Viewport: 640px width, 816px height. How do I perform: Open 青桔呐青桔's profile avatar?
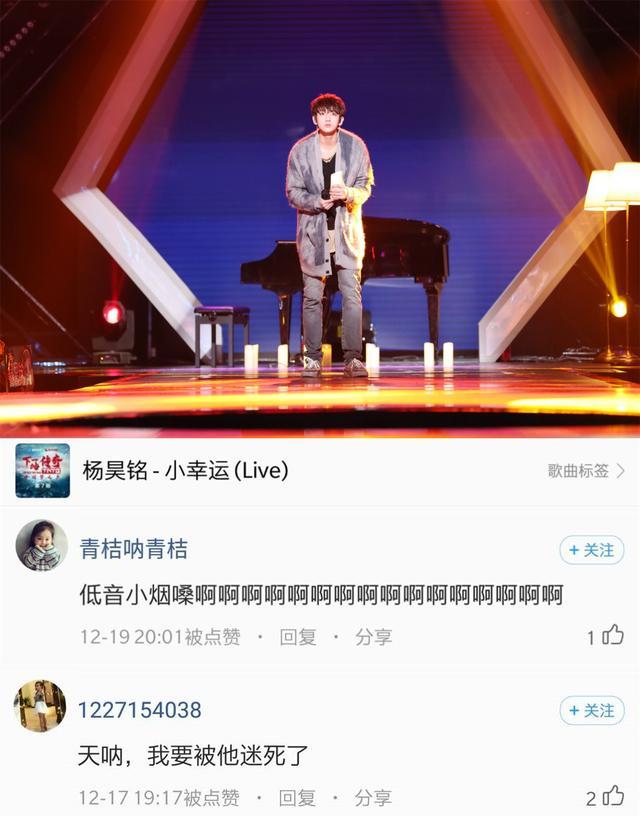pyautogui.click(x=42, y=546)
